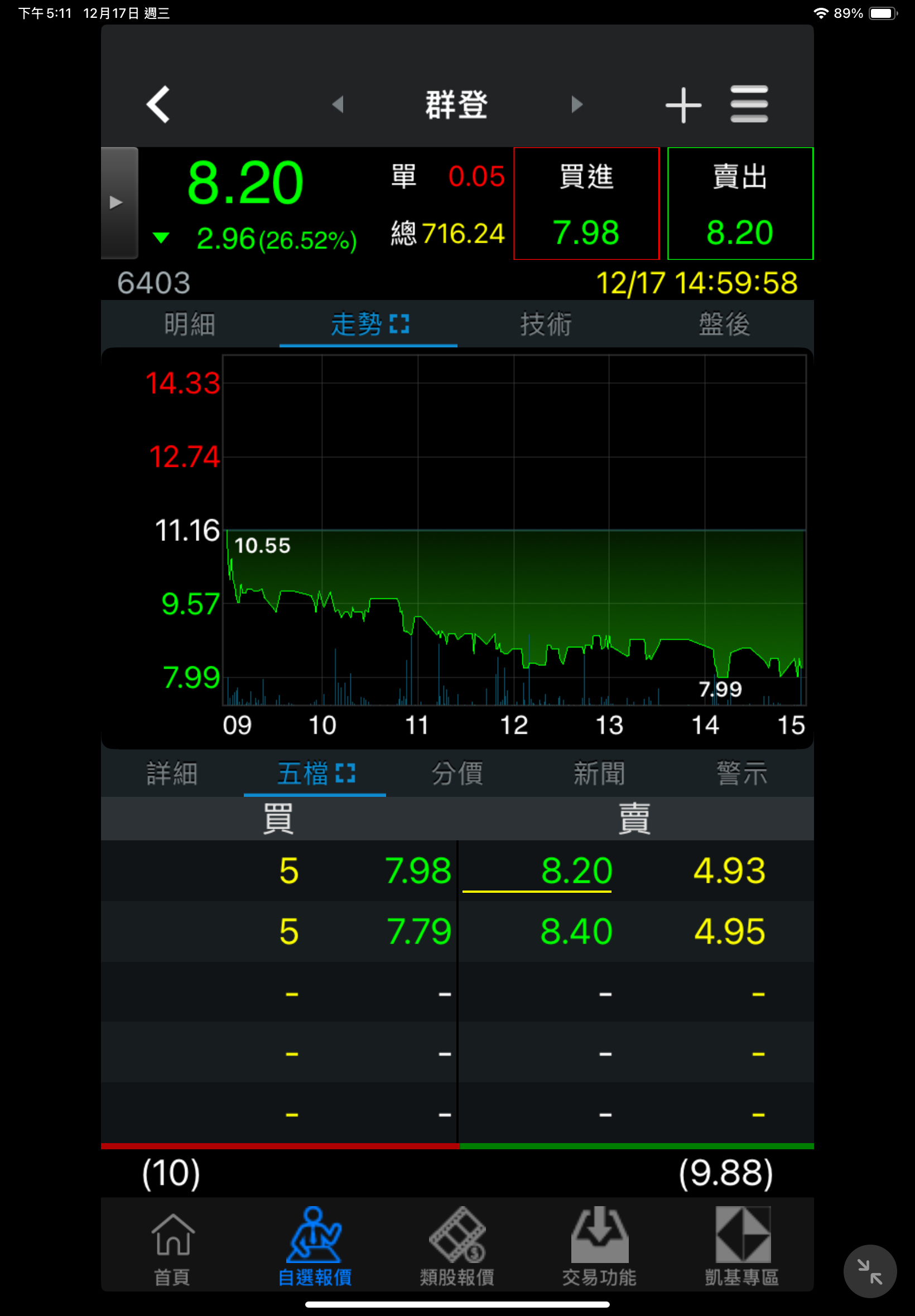The width and height of the screenshot is (915, 1316).
Task: View the 盤後 after-hours tab
Action: (724, 325)
